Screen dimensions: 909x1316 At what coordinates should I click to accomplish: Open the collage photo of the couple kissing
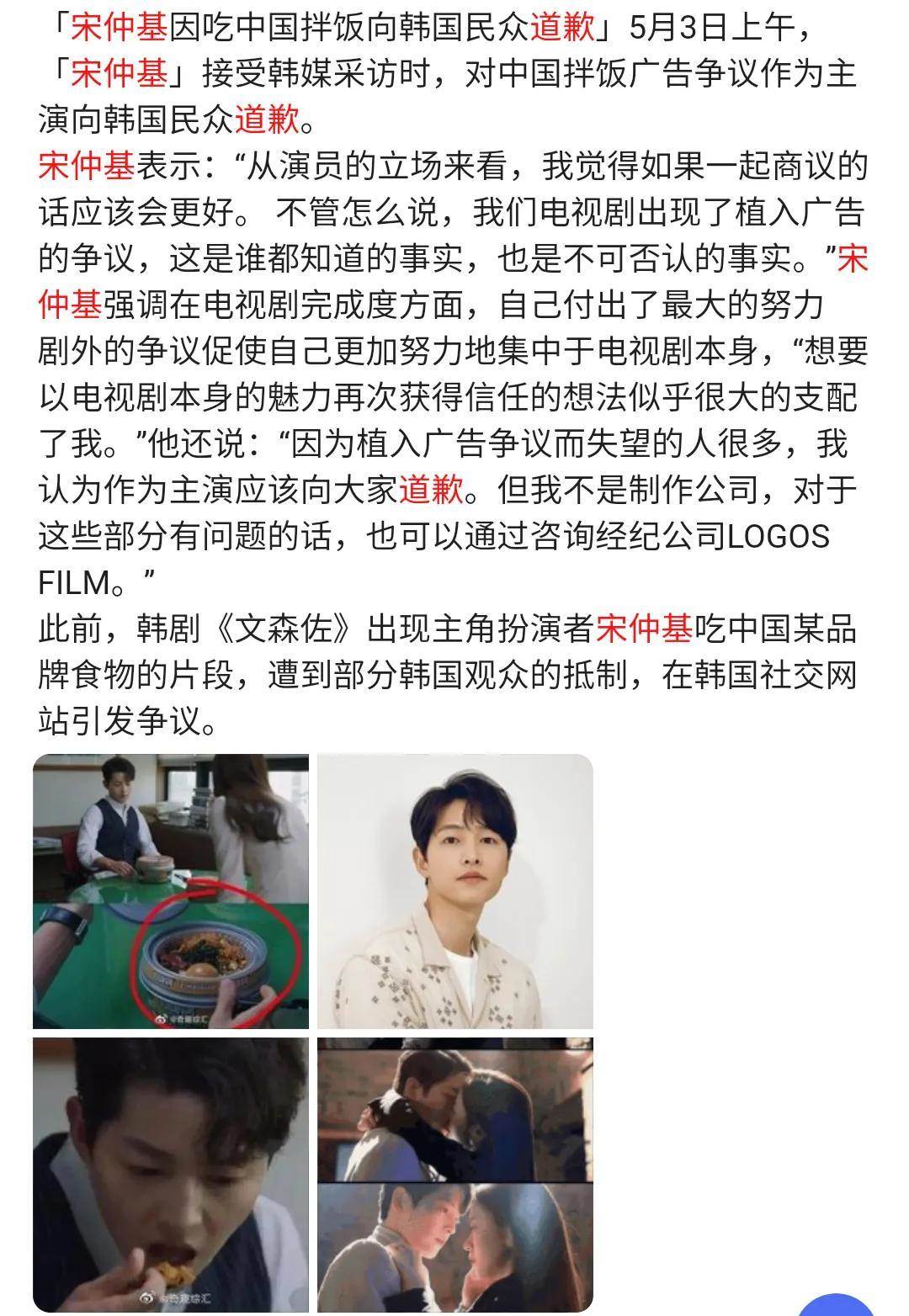454,1174
